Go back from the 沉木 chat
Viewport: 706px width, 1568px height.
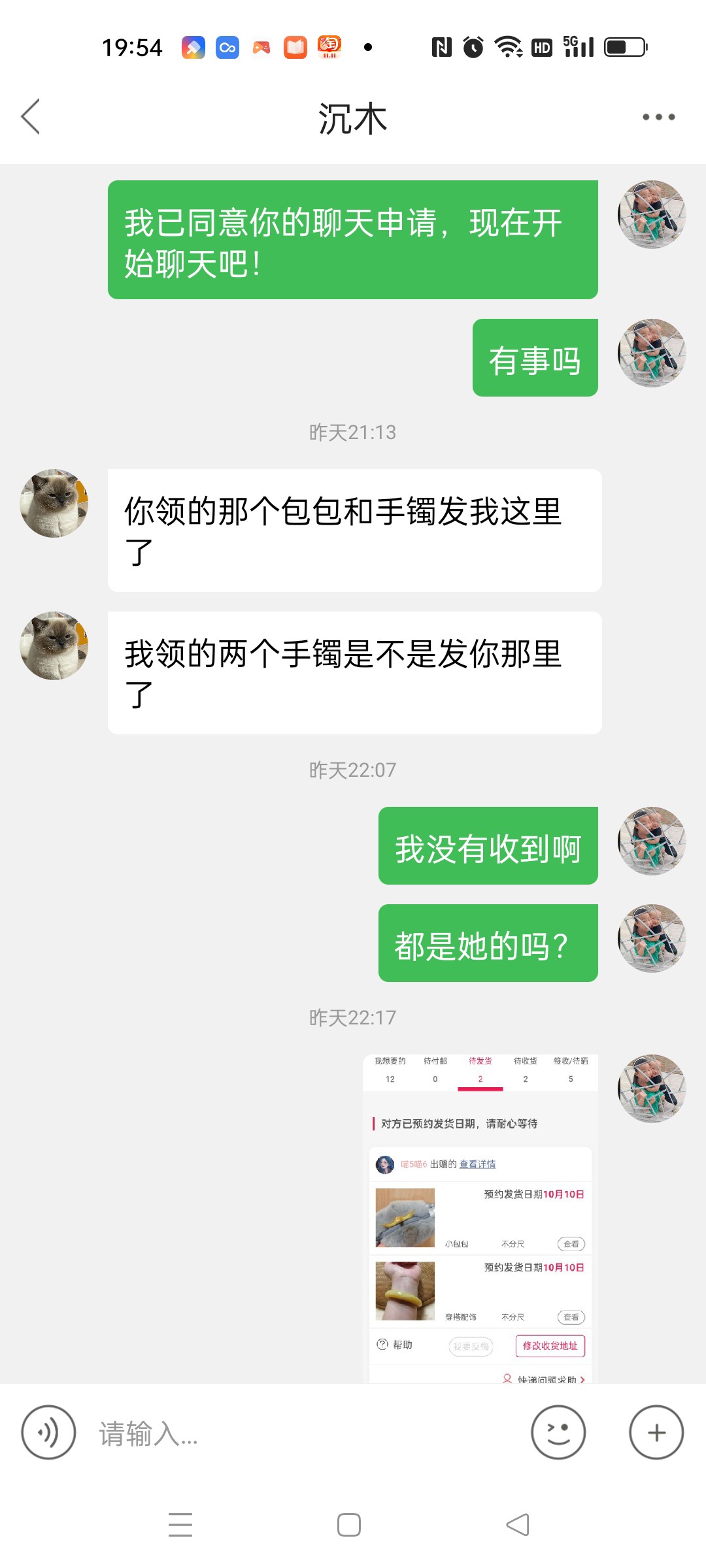tap(31, 117)
